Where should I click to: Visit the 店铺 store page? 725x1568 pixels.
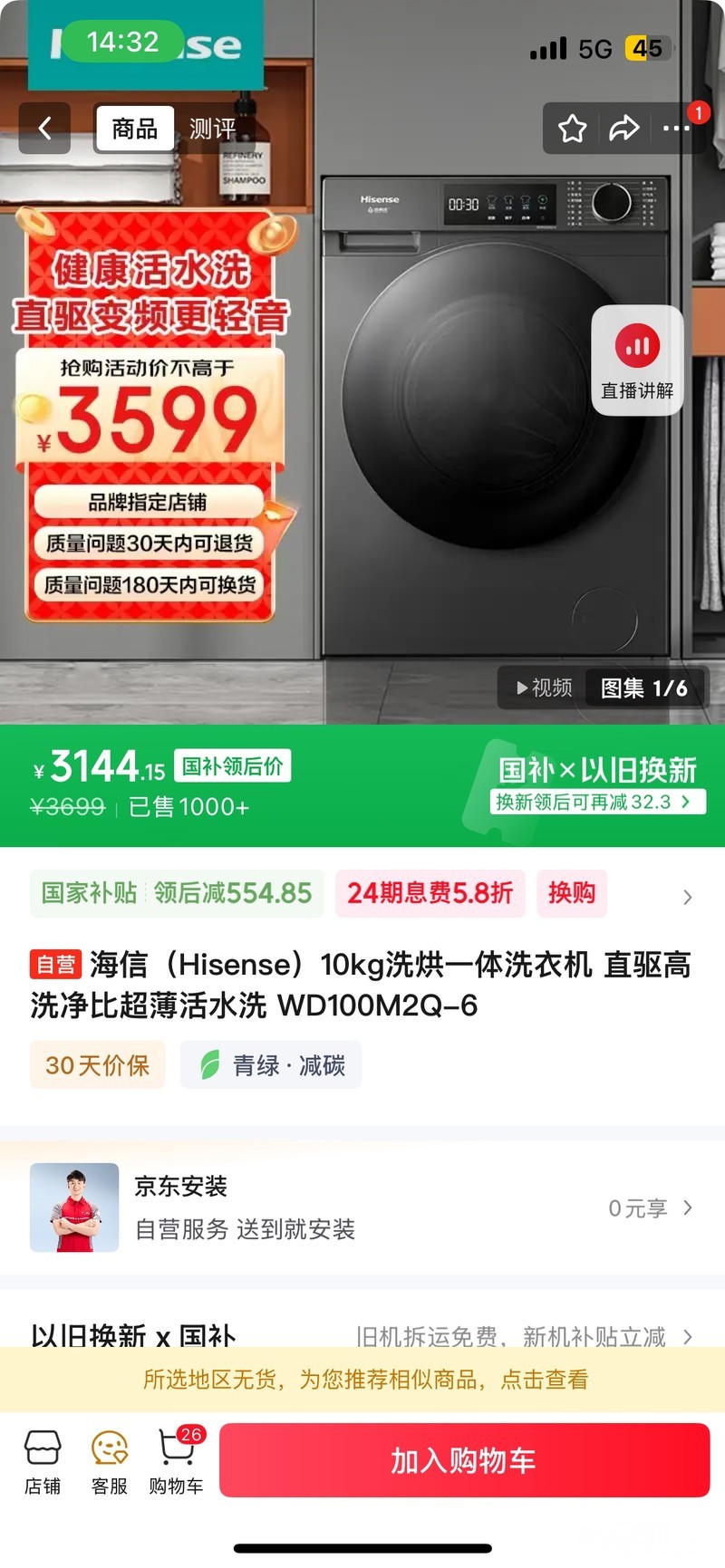(x=43, y=1461)
